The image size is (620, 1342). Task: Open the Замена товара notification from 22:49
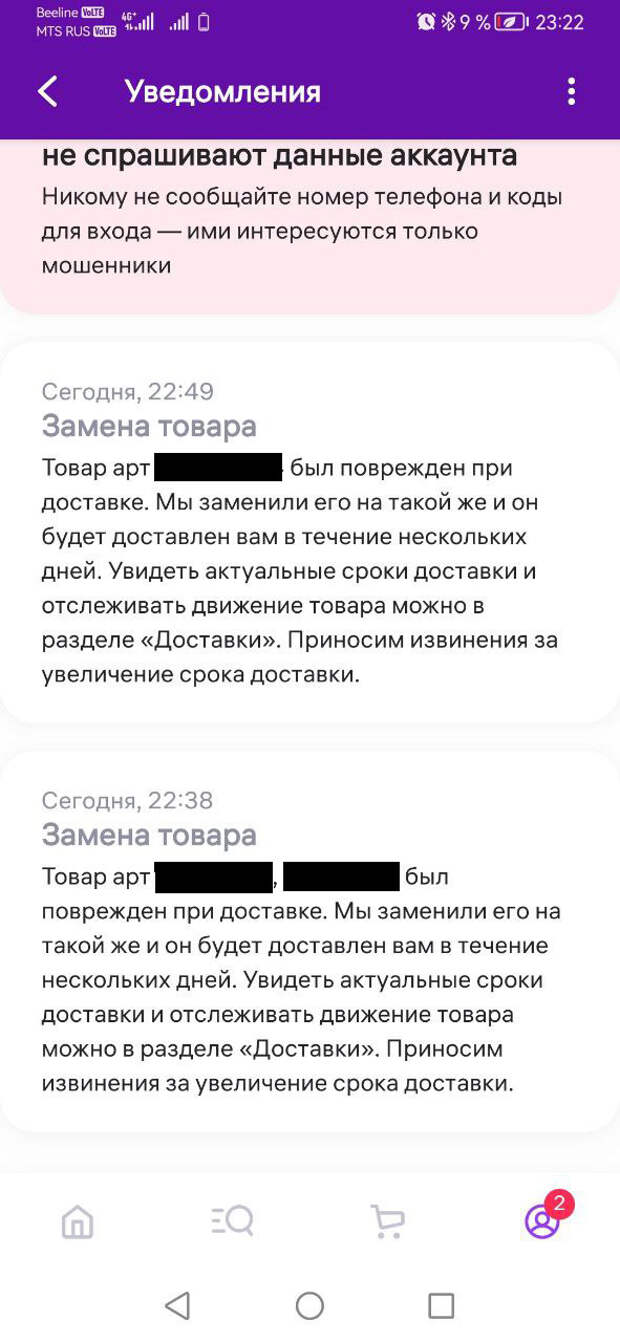(x=309, y=533)
